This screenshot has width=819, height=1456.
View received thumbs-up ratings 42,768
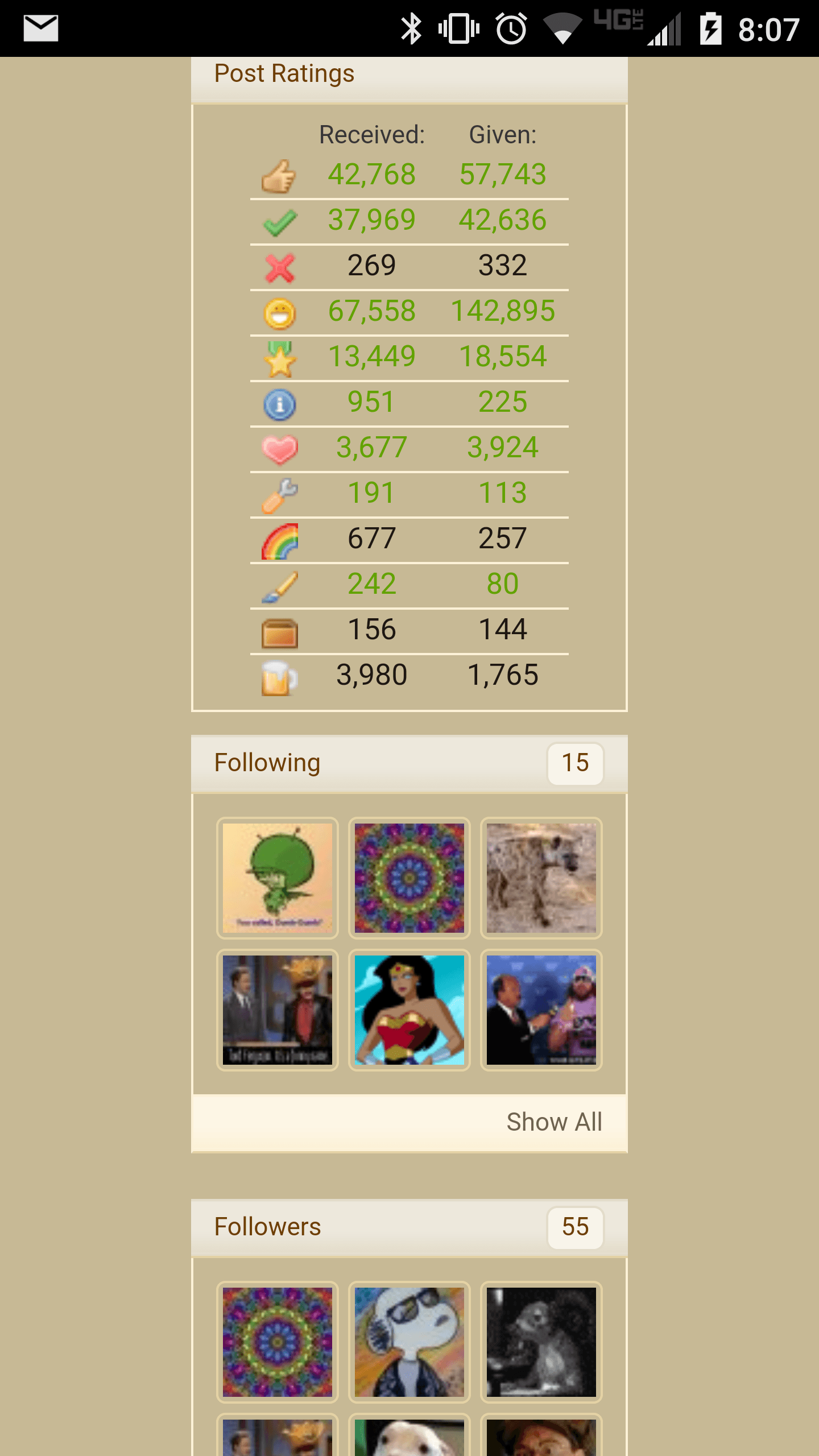371,175
